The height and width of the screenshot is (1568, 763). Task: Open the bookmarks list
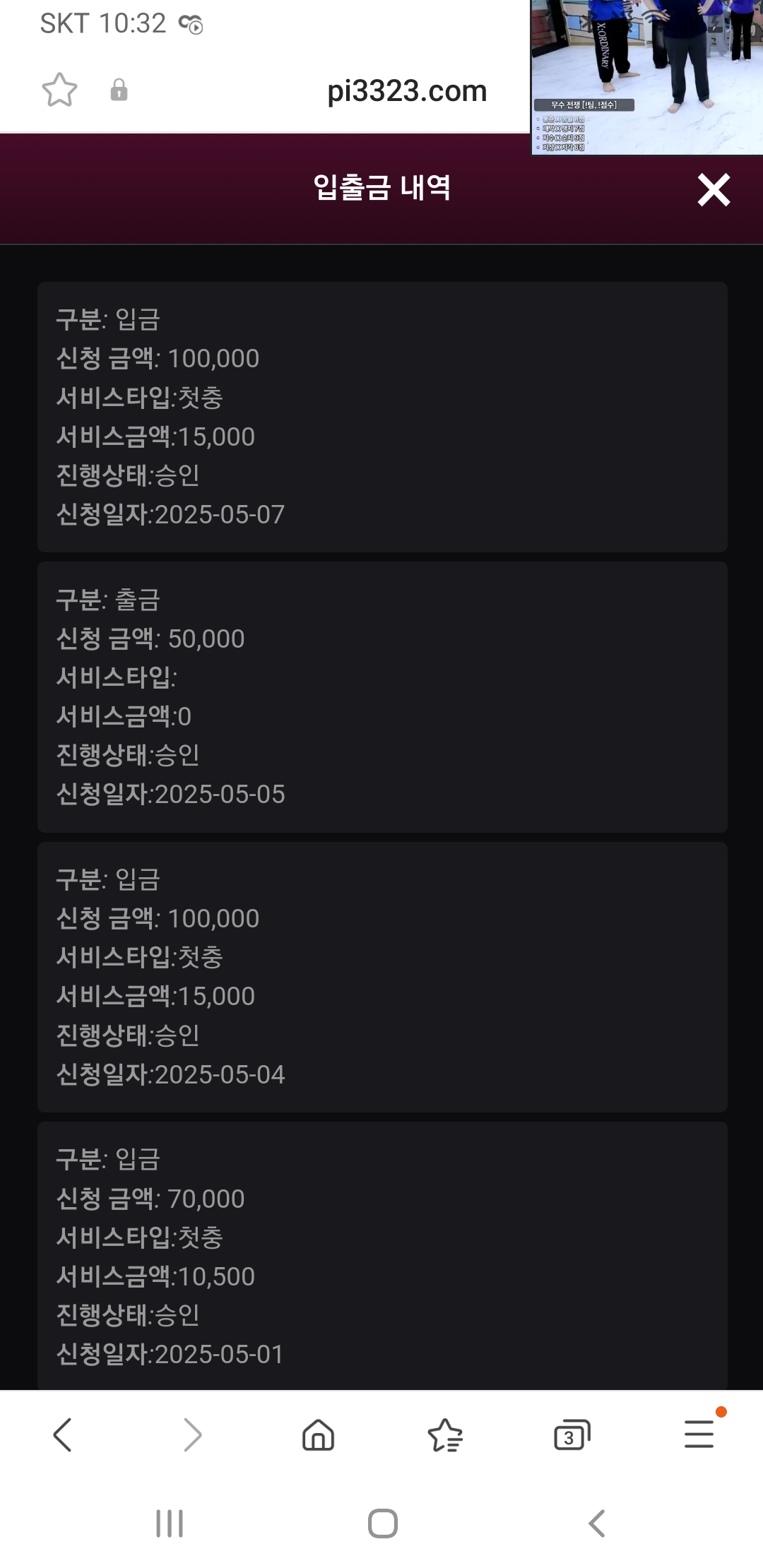tap(445, 1435)
